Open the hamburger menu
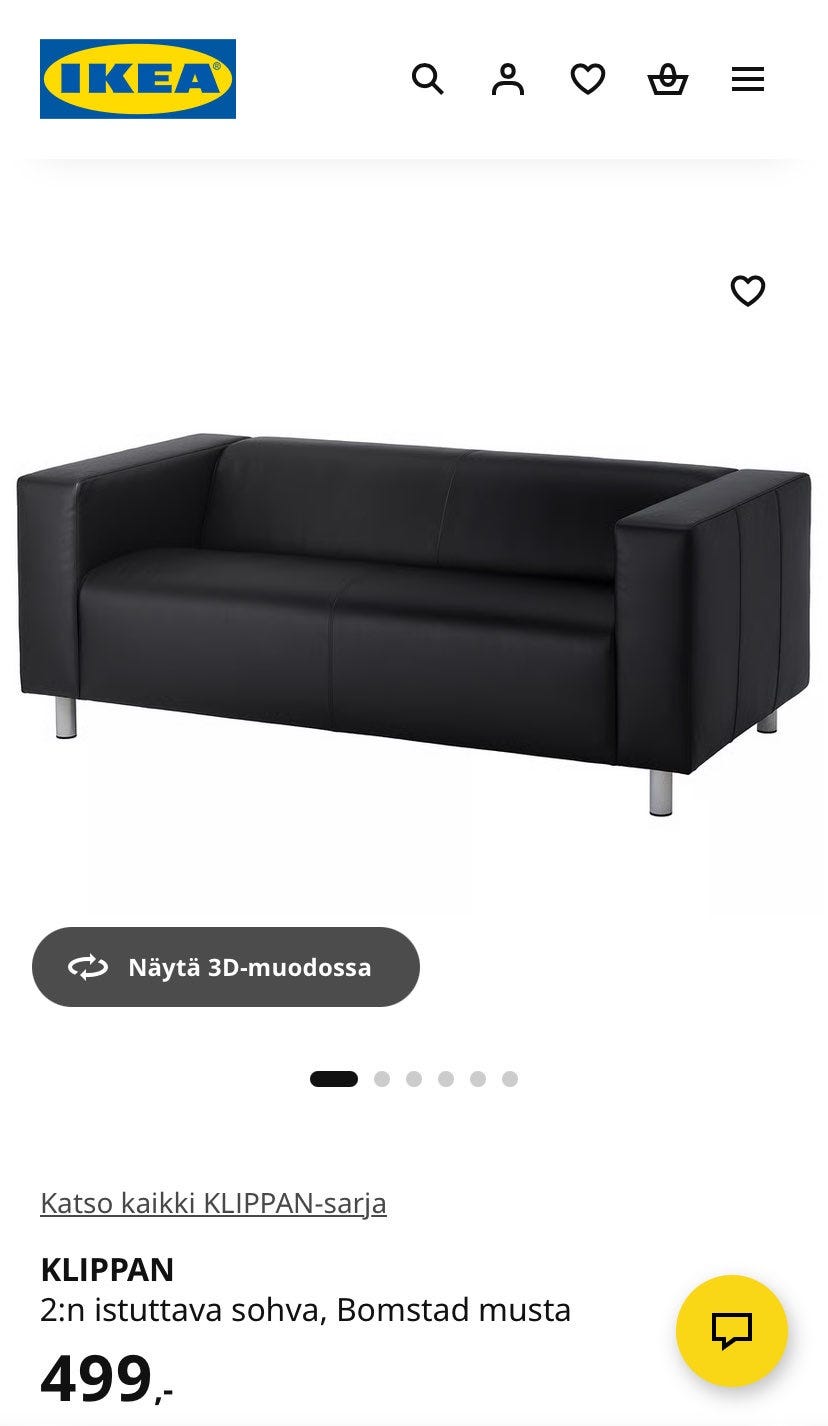Image resolution: width=828 pixels, height=1426 pixels. 748,79
